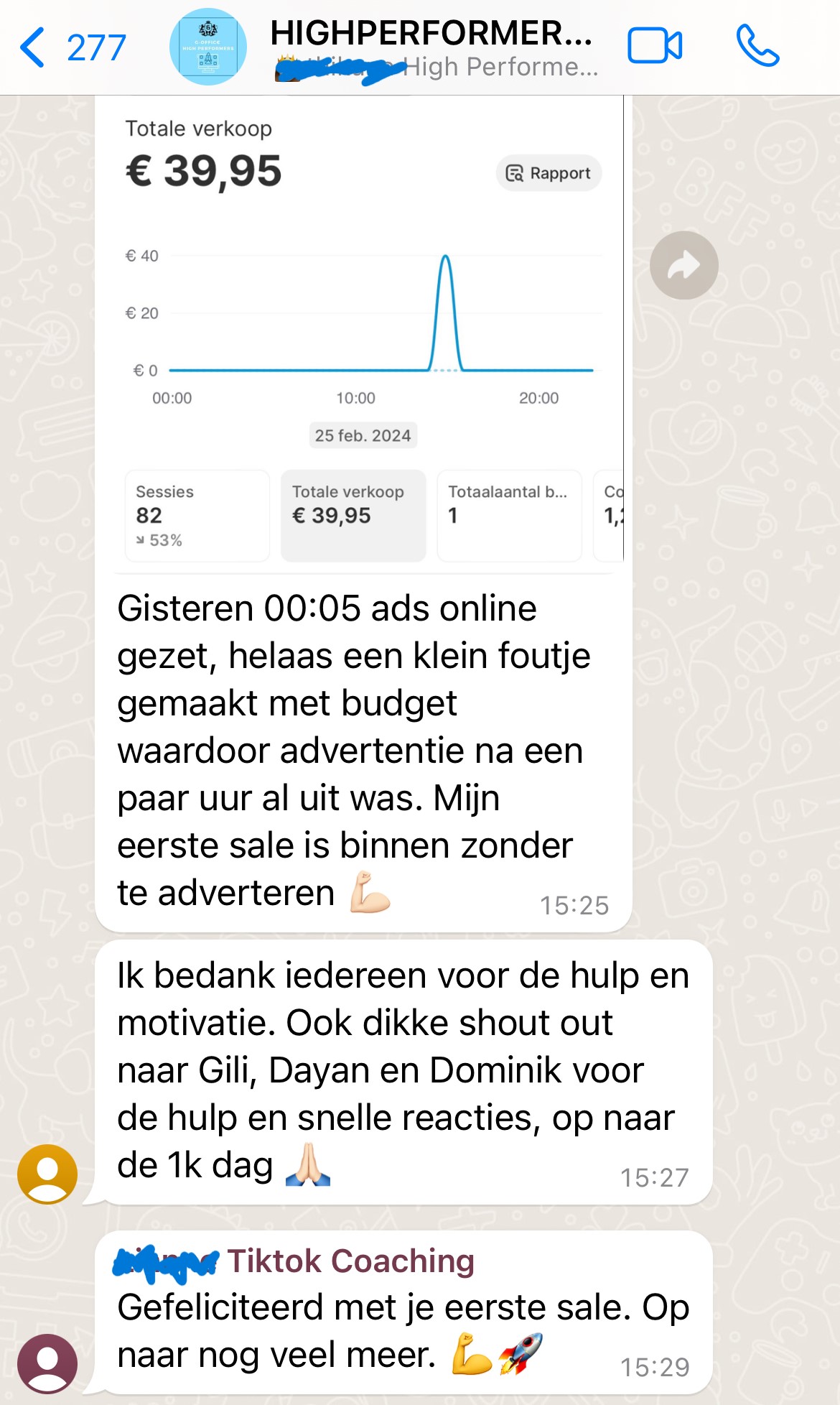
Task: Go back to the chats list
Action: [72, 47]
